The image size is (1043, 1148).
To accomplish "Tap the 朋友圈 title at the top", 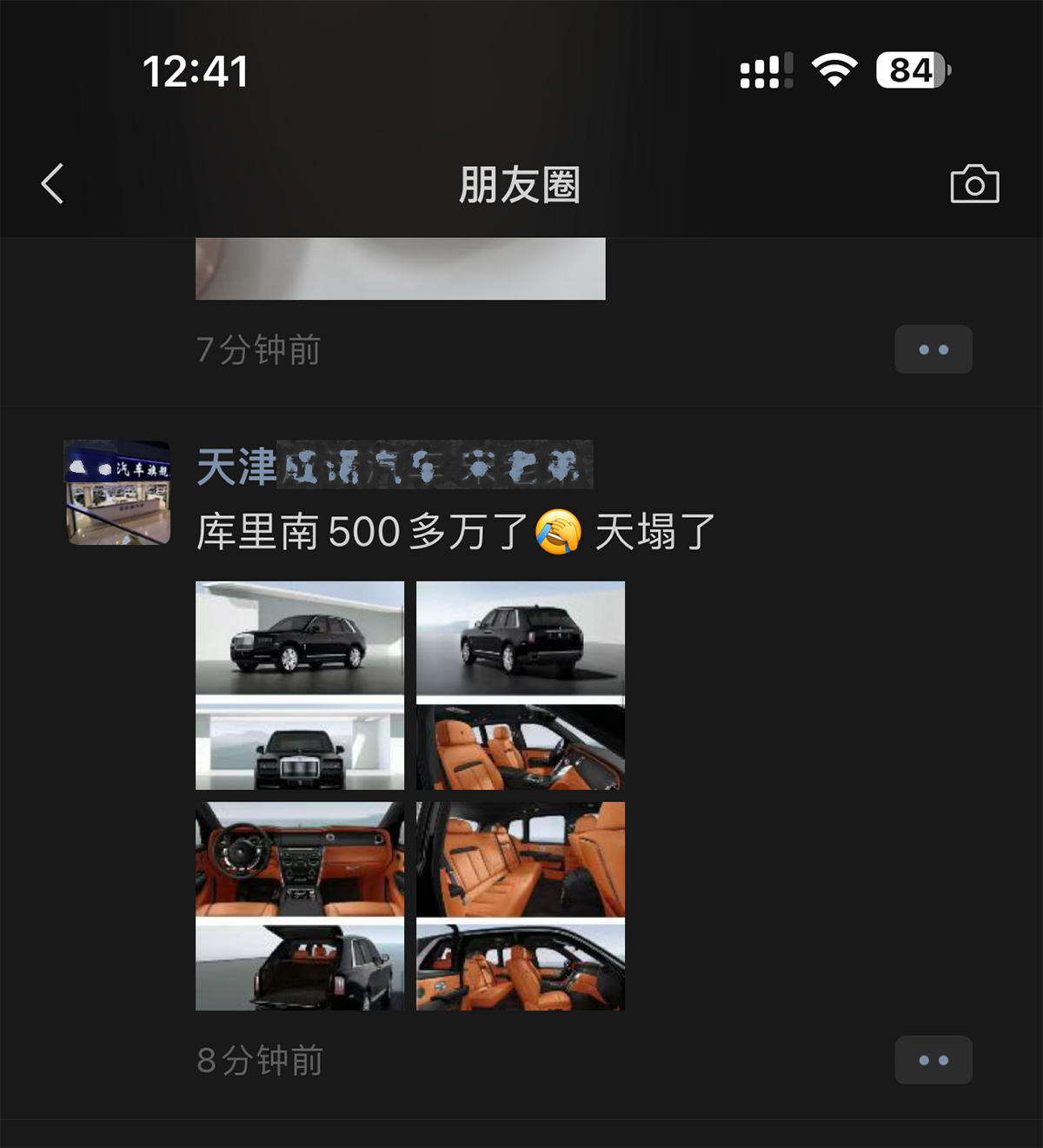I will [x=521, y=183].
